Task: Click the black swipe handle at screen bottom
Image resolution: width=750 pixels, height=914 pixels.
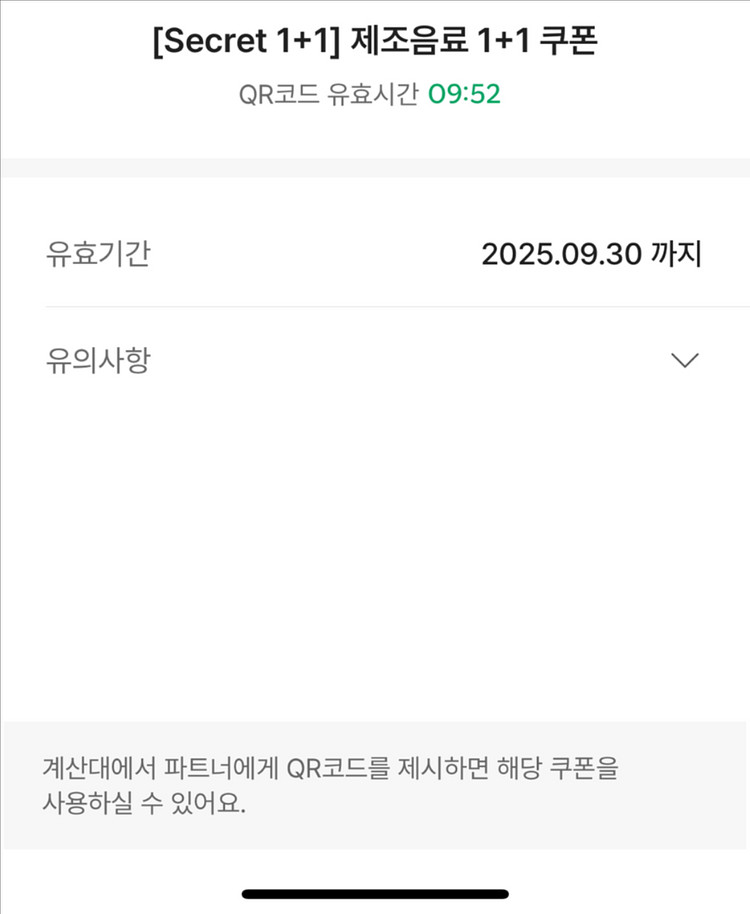Action: tap(375, 893)
